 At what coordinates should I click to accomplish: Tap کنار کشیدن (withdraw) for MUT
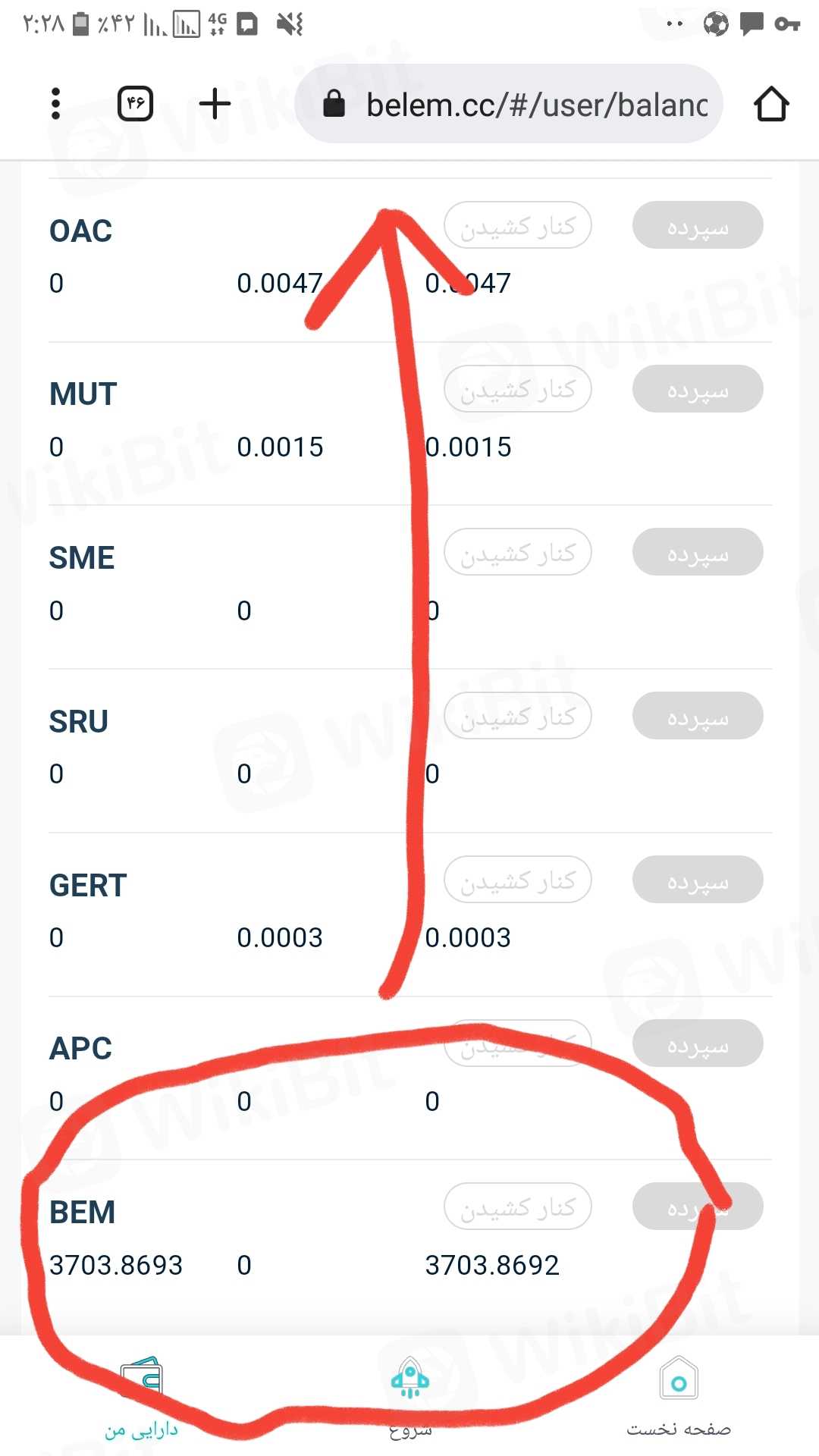tap(518, 389)
